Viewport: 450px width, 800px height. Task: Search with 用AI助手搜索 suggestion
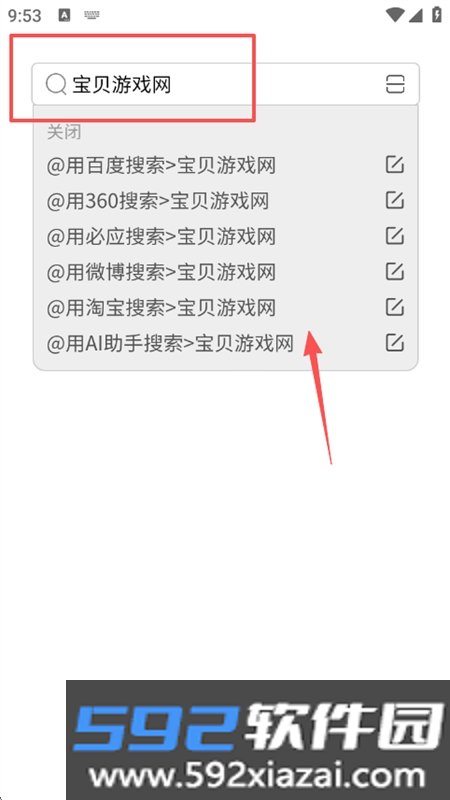[170, 344]
